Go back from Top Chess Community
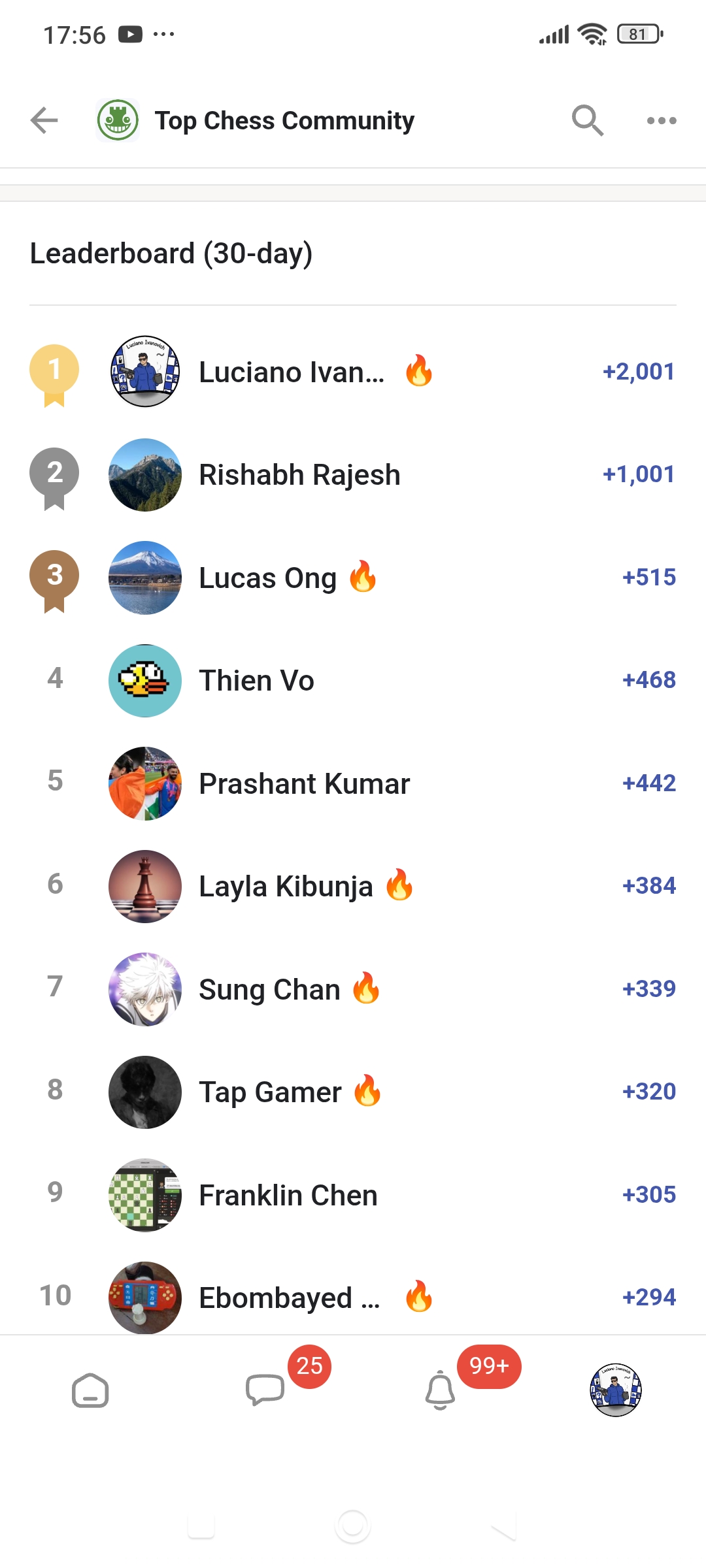The width and height of the screenshot is (706, 1568). click(x=44, y=120)
